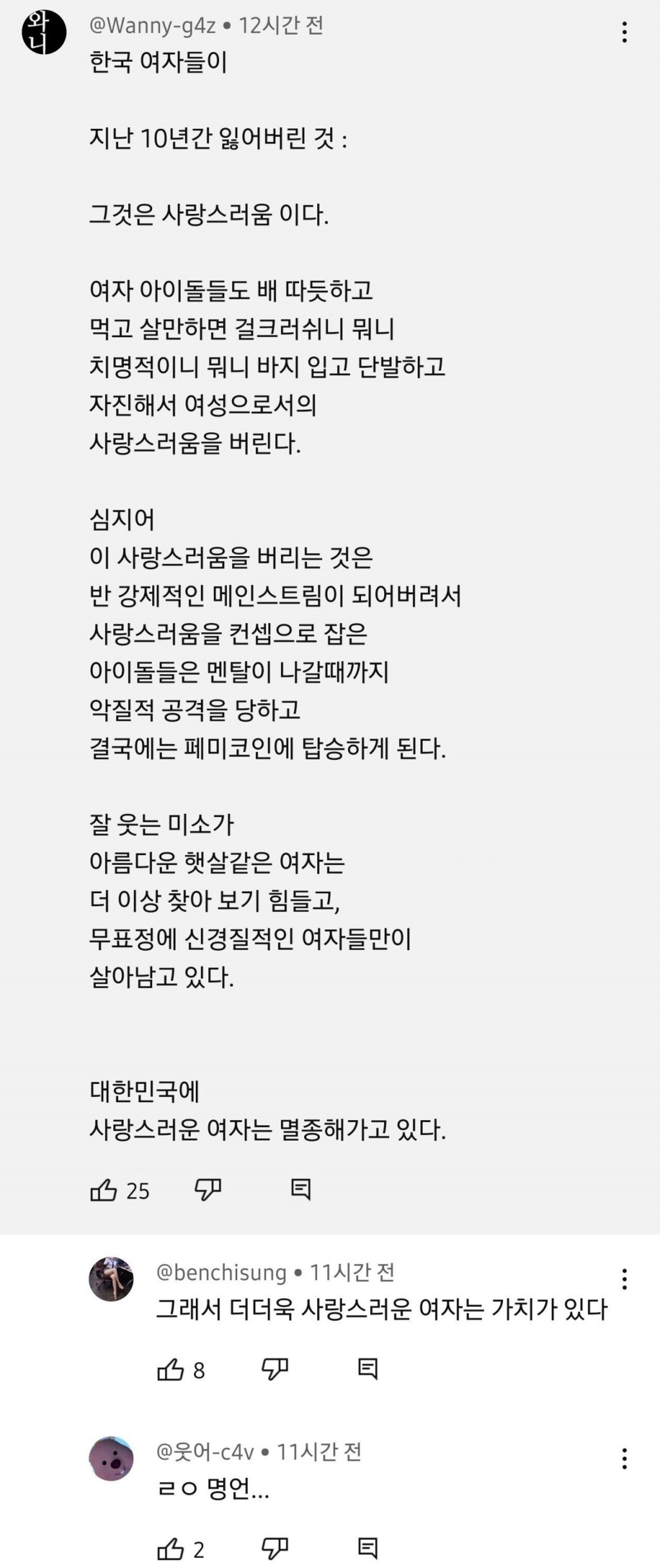Screen dimensions: 660x1568
Task: Open the @Wanny-g4z username link
Action: [x=153, y=26]
